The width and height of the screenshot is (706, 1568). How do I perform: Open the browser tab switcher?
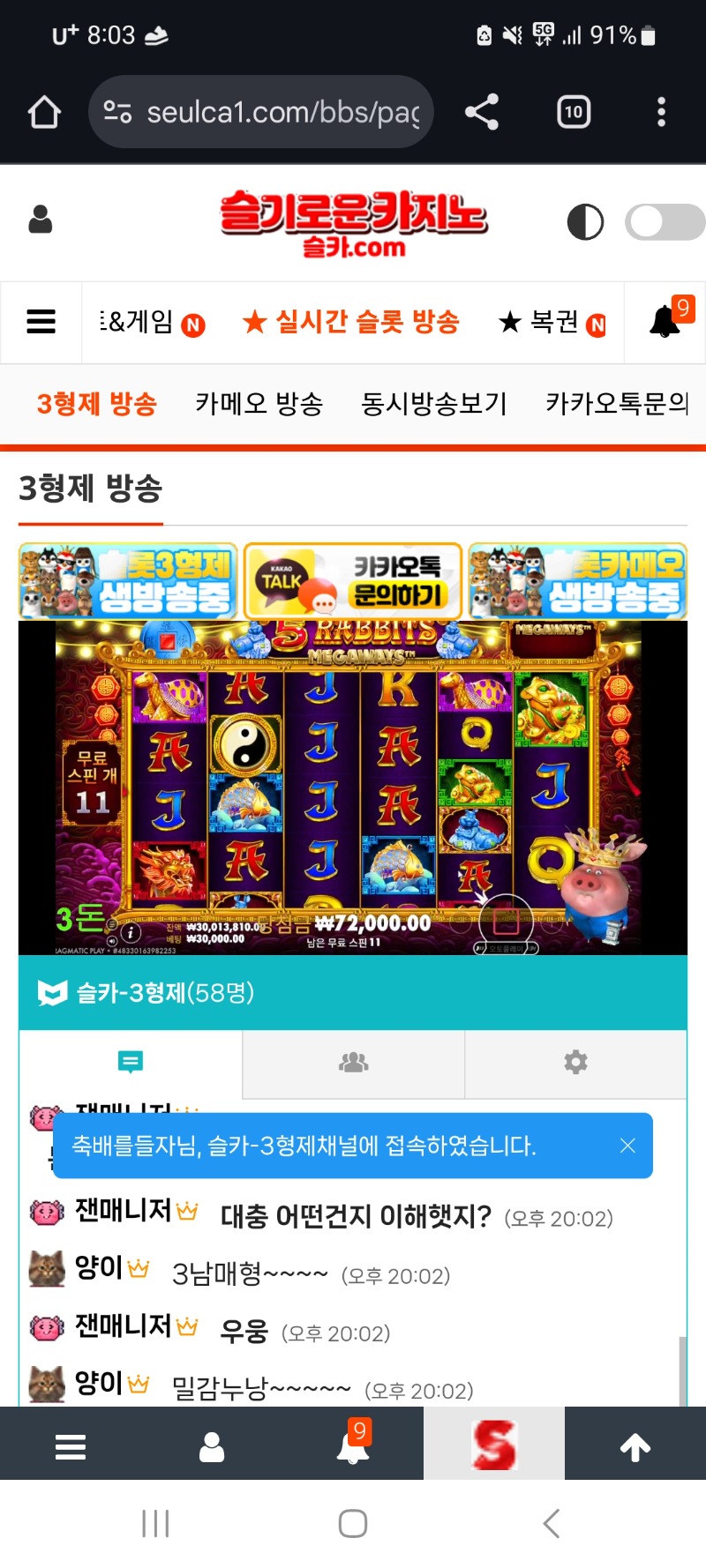pos(574,112)
